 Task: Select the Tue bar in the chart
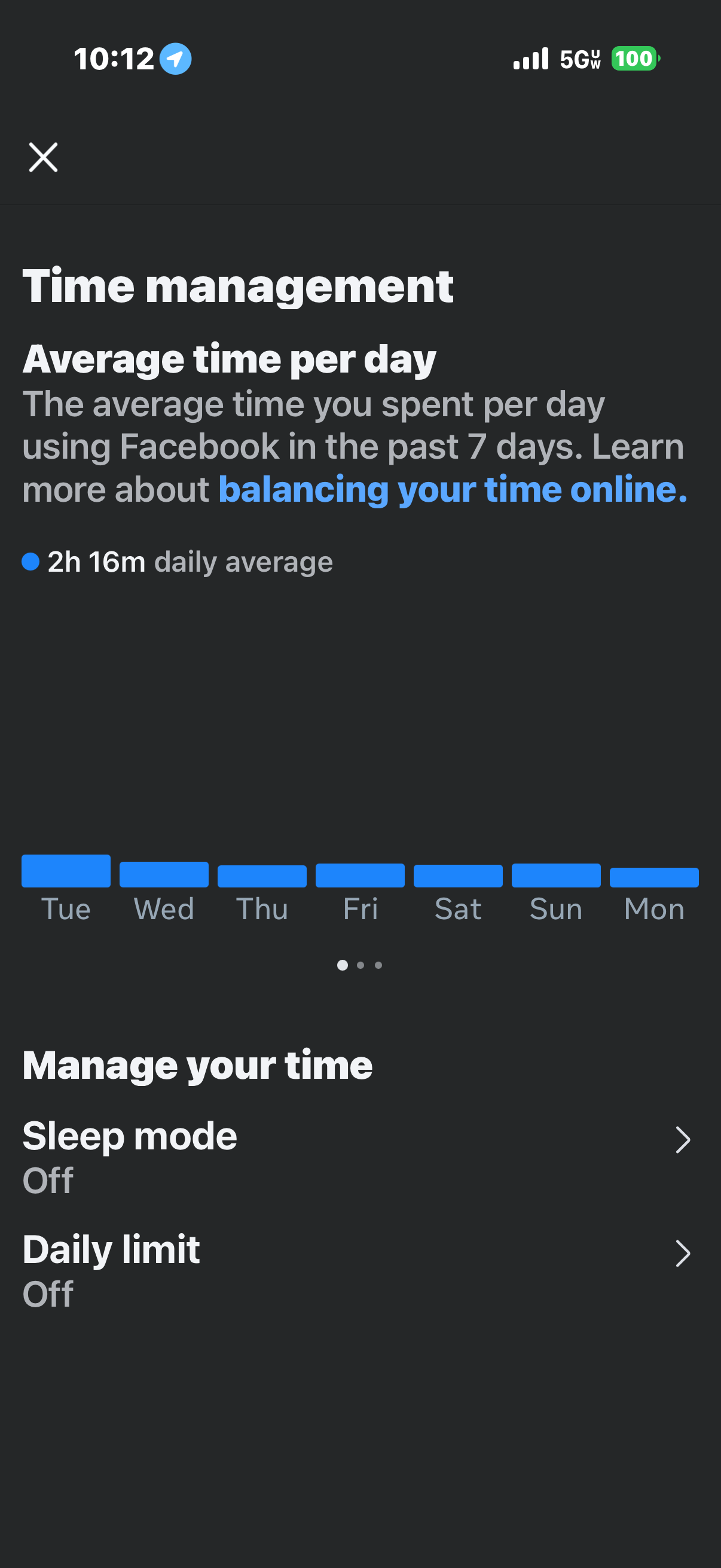coord(66,871)
